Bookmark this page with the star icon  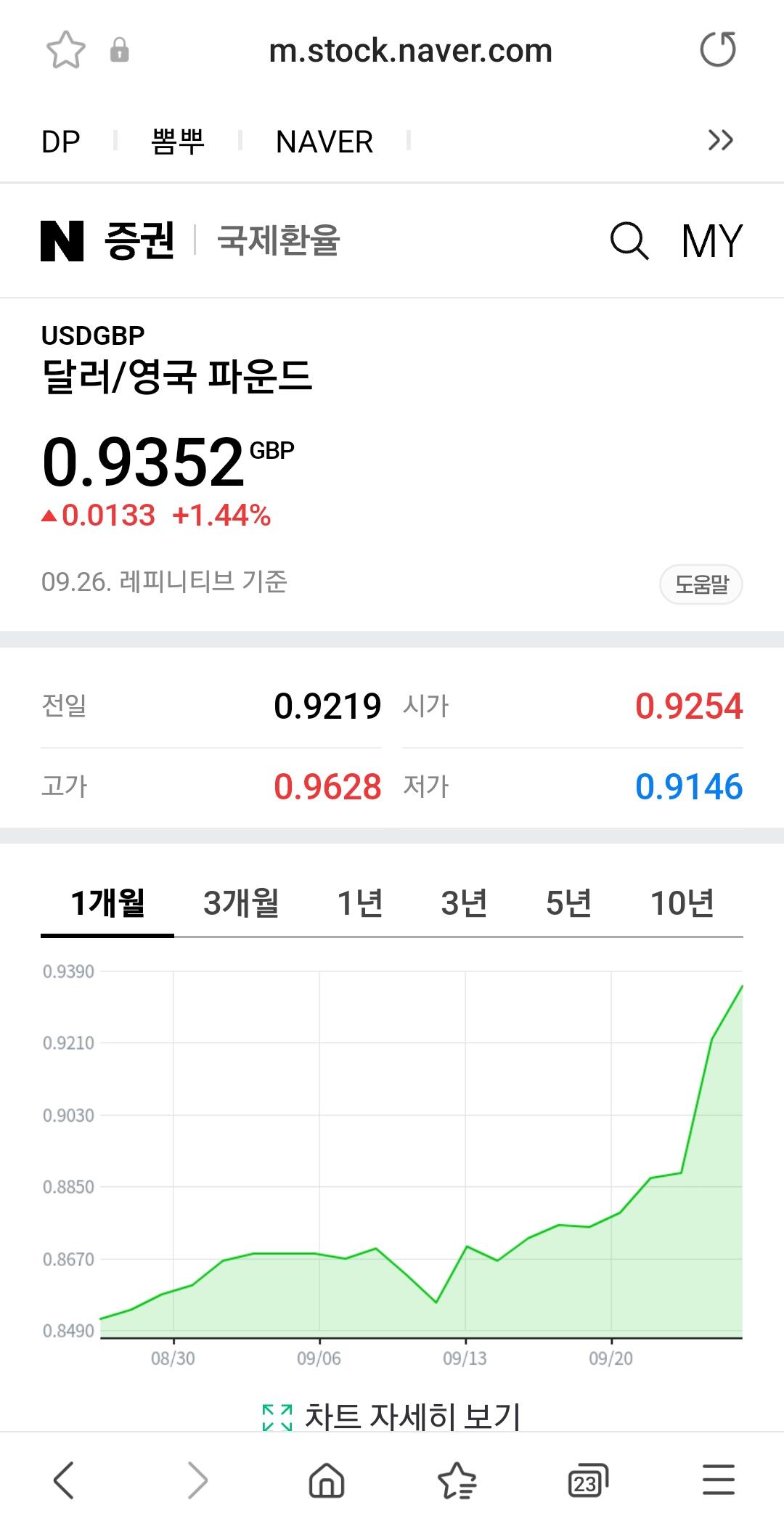(66, 50)
